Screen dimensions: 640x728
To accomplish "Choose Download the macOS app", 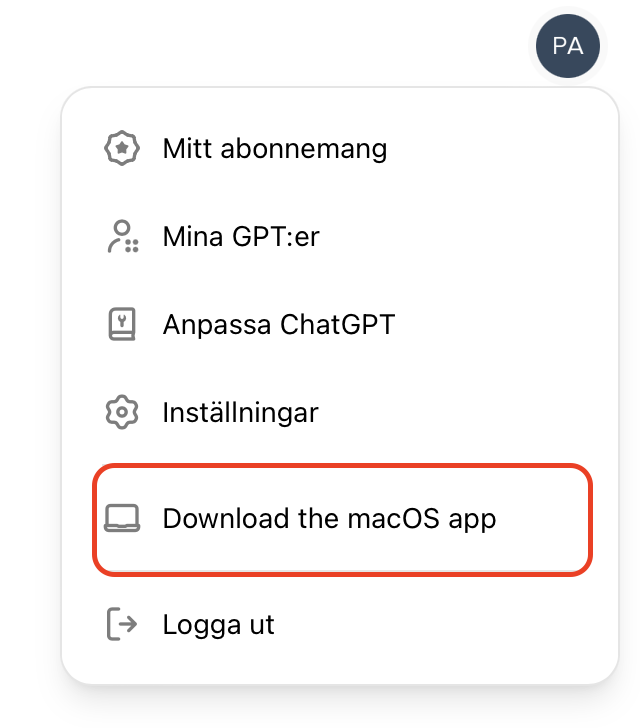I will pyautogui.click(x=329, y=519).
